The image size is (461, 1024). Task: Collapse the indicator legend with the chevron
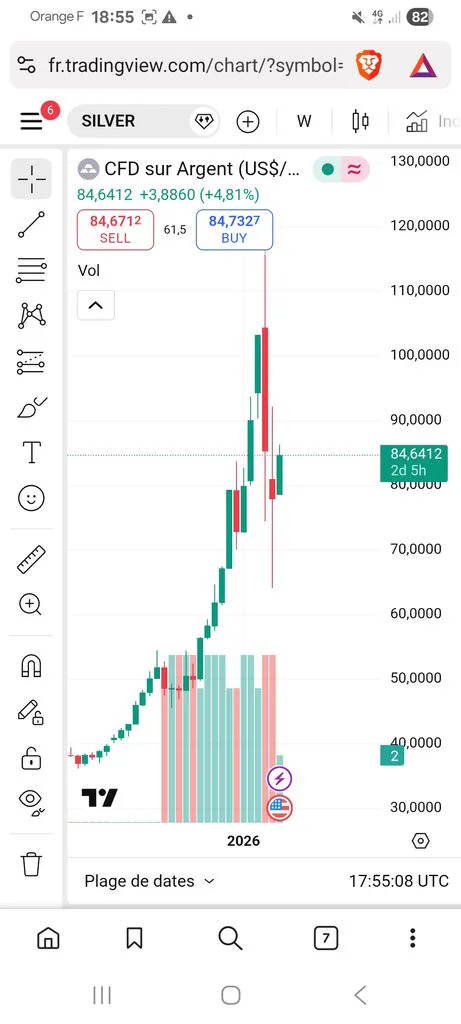tap(96, 305)
